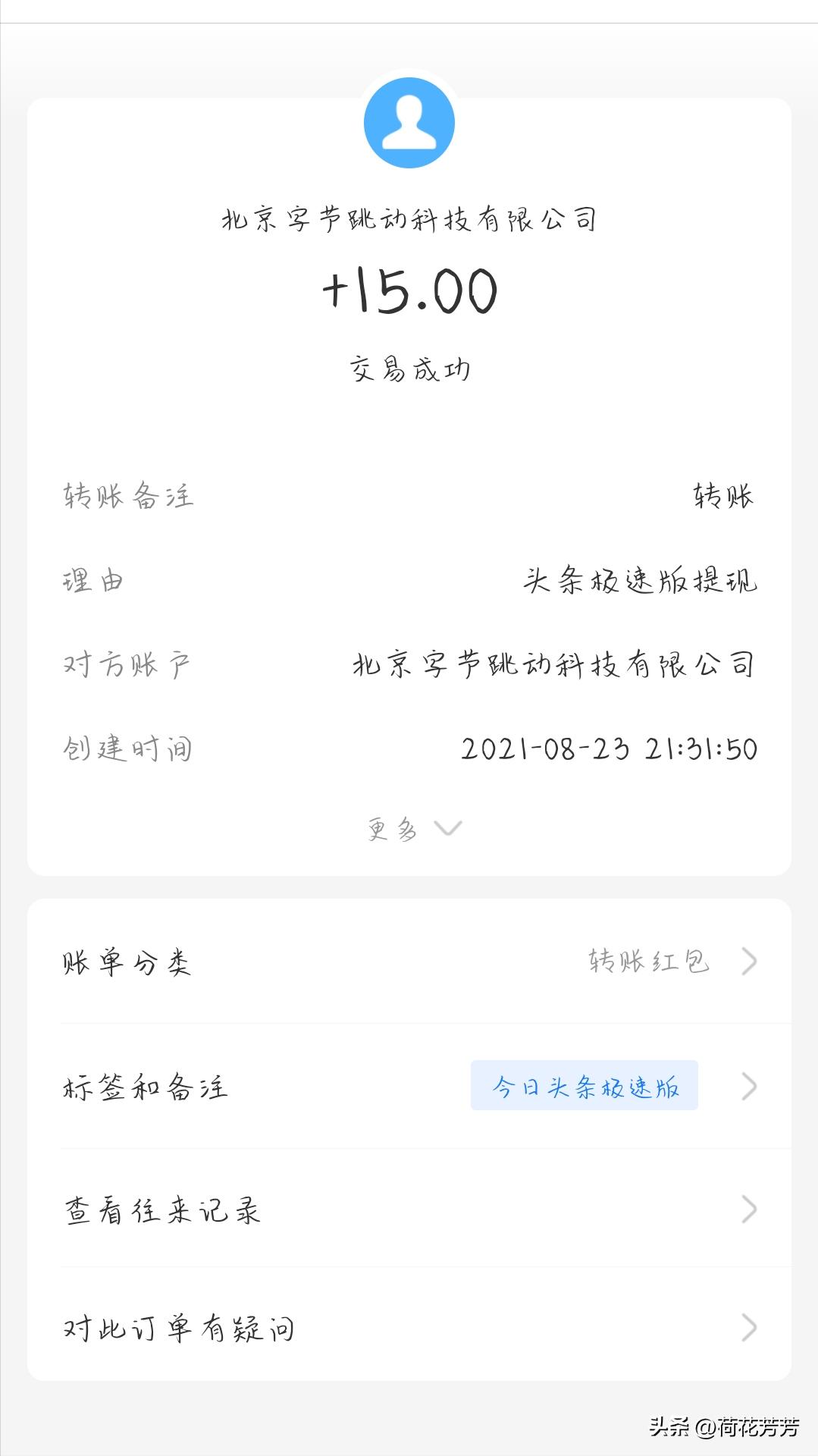Click the chevron arrow beside 标签和备注
Image resolution: width=818 pixels, height=1456 pixels.
(x=749, y=1086)
